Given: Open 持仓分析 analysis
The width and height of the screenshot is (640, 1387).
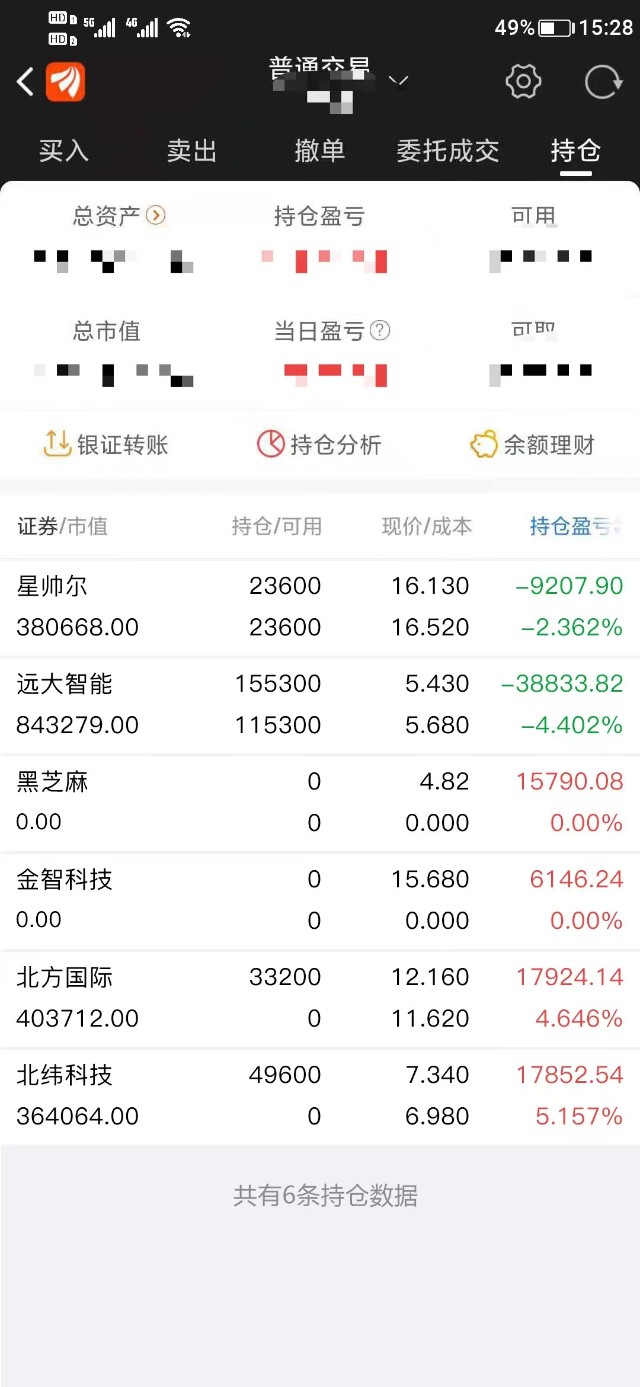Looking at the screenshot, I should click(320, 445).
